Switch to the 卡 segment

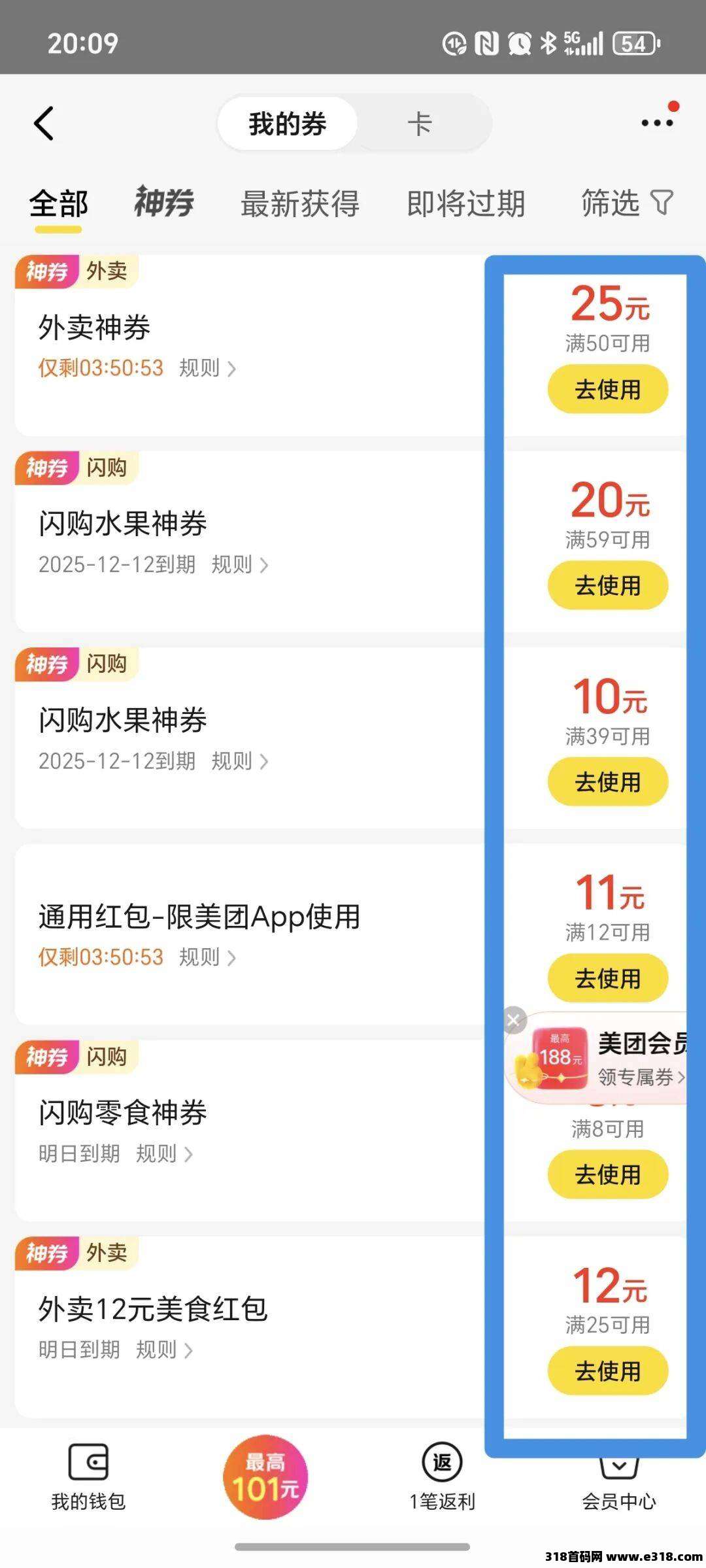(420, 124)
